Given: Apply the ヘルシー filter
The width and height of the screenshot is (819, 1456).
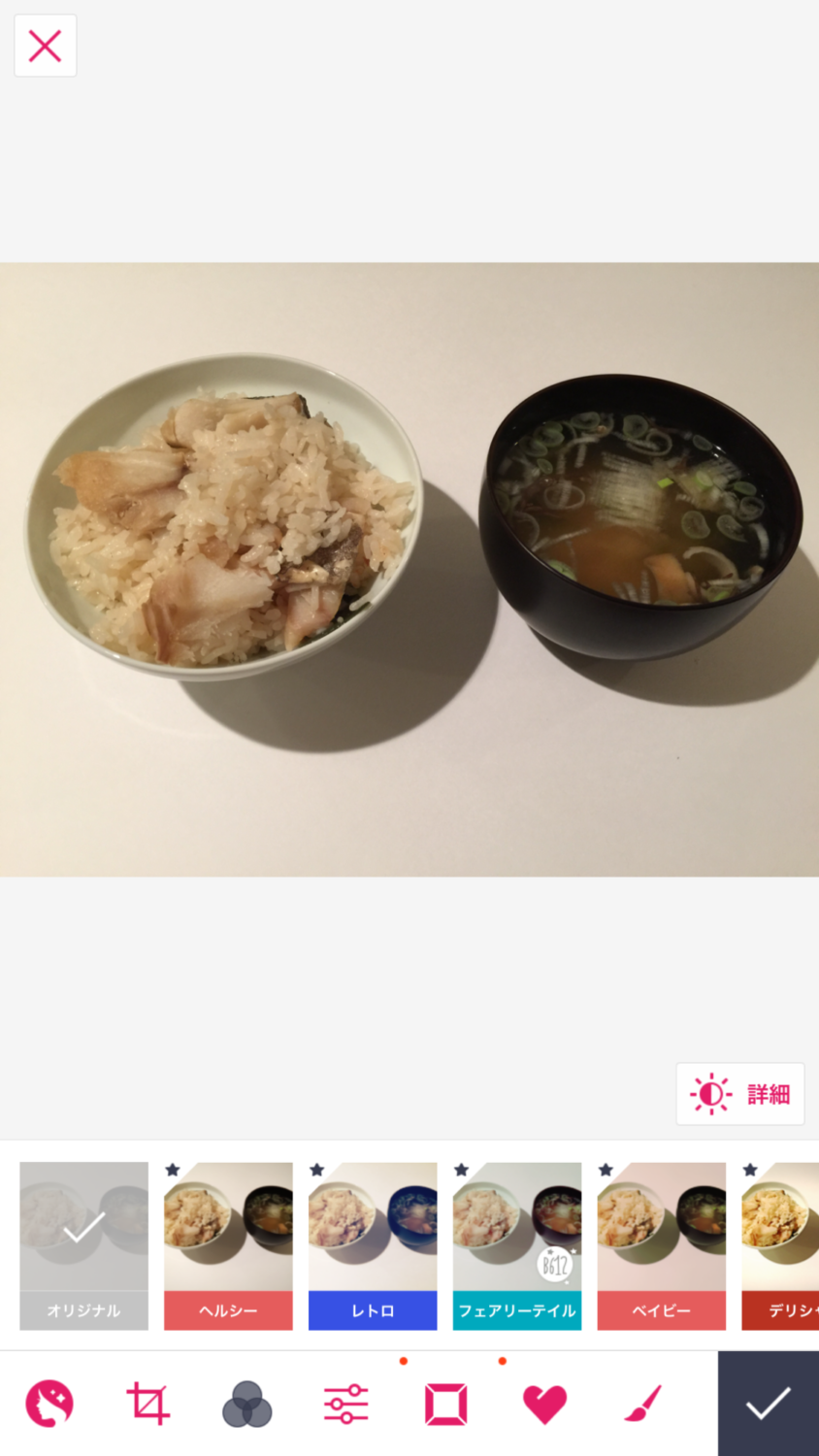Looking at the screenshot, I should click(228, 1245).
